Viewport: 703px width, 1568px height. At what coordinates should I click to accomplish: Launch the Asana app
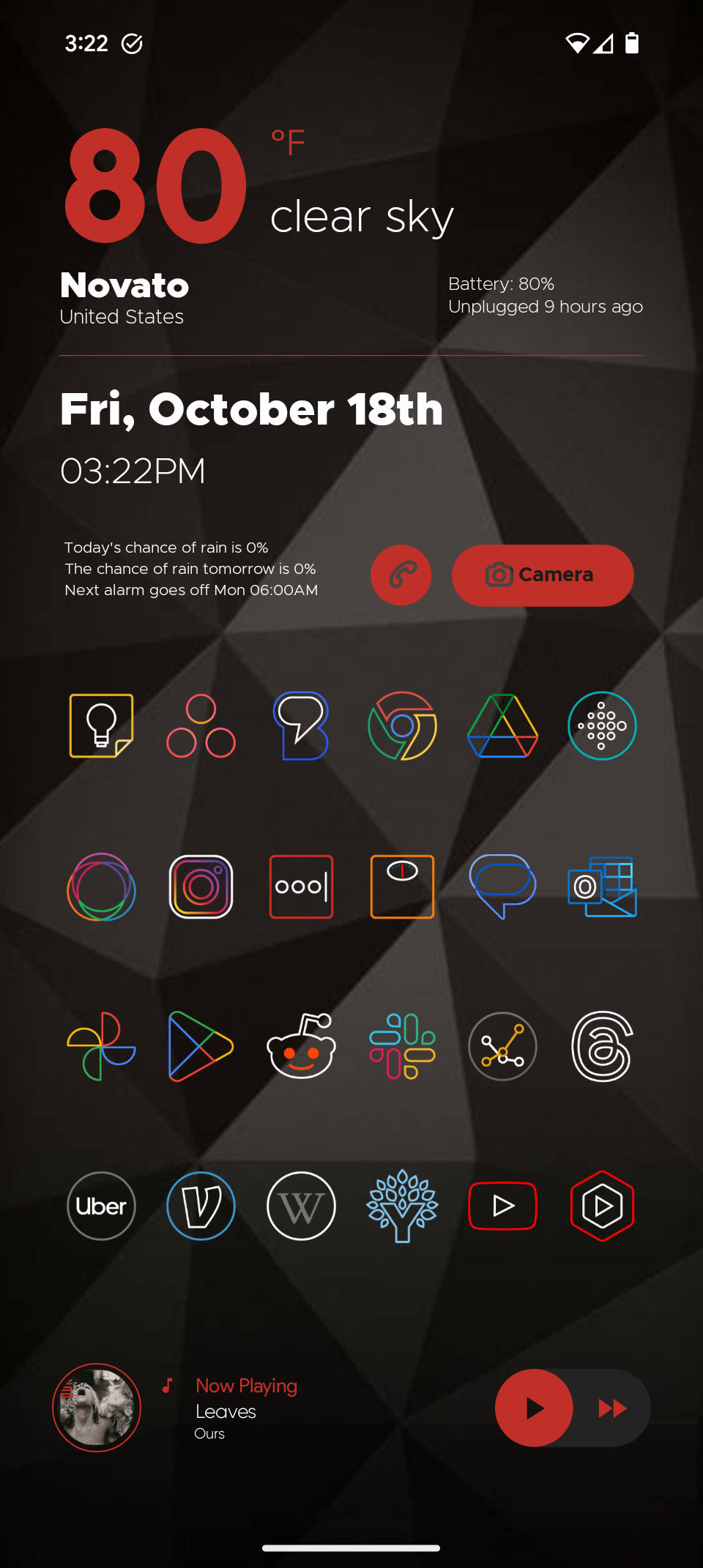pyautogui.click(x=201, y=725)
